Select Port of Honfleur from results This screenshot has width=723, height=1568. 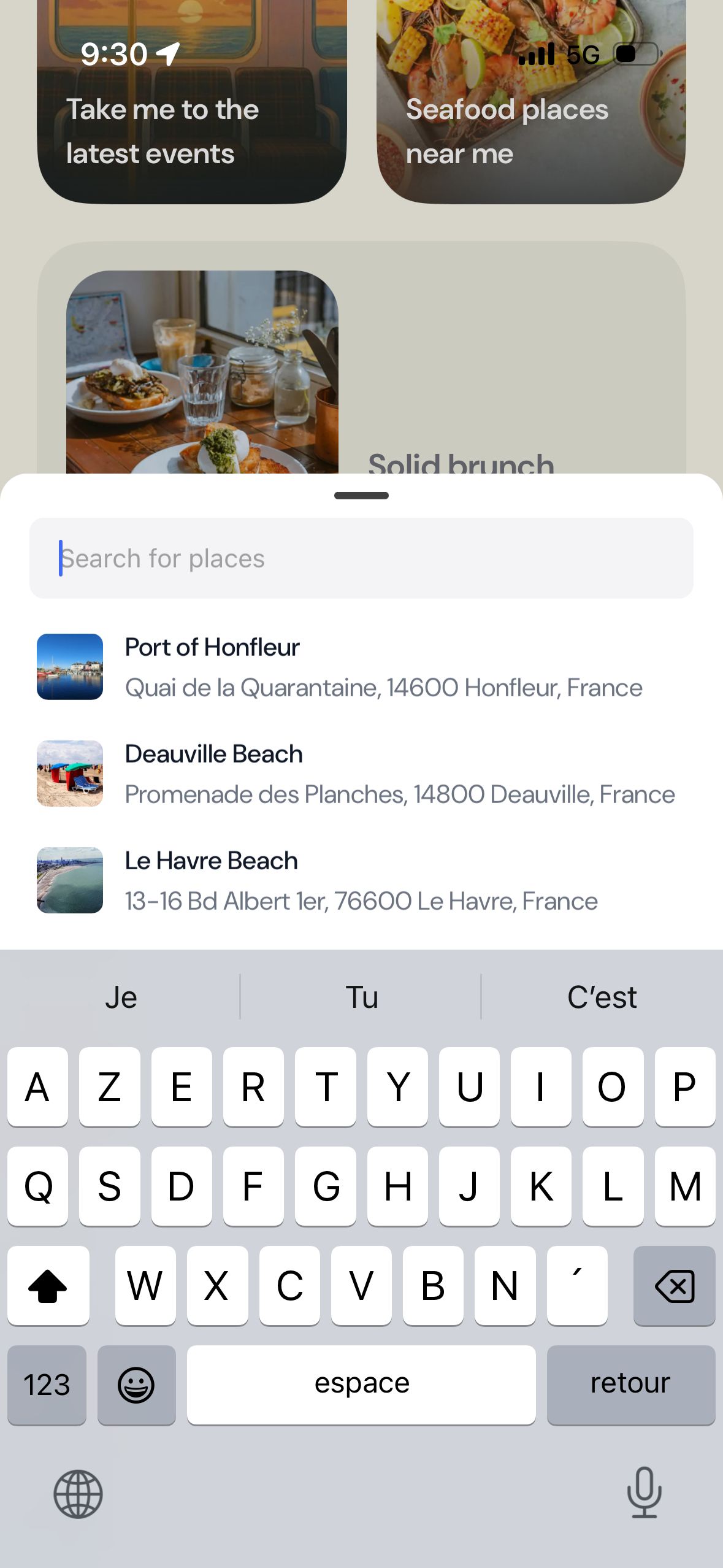coord(361,667)
